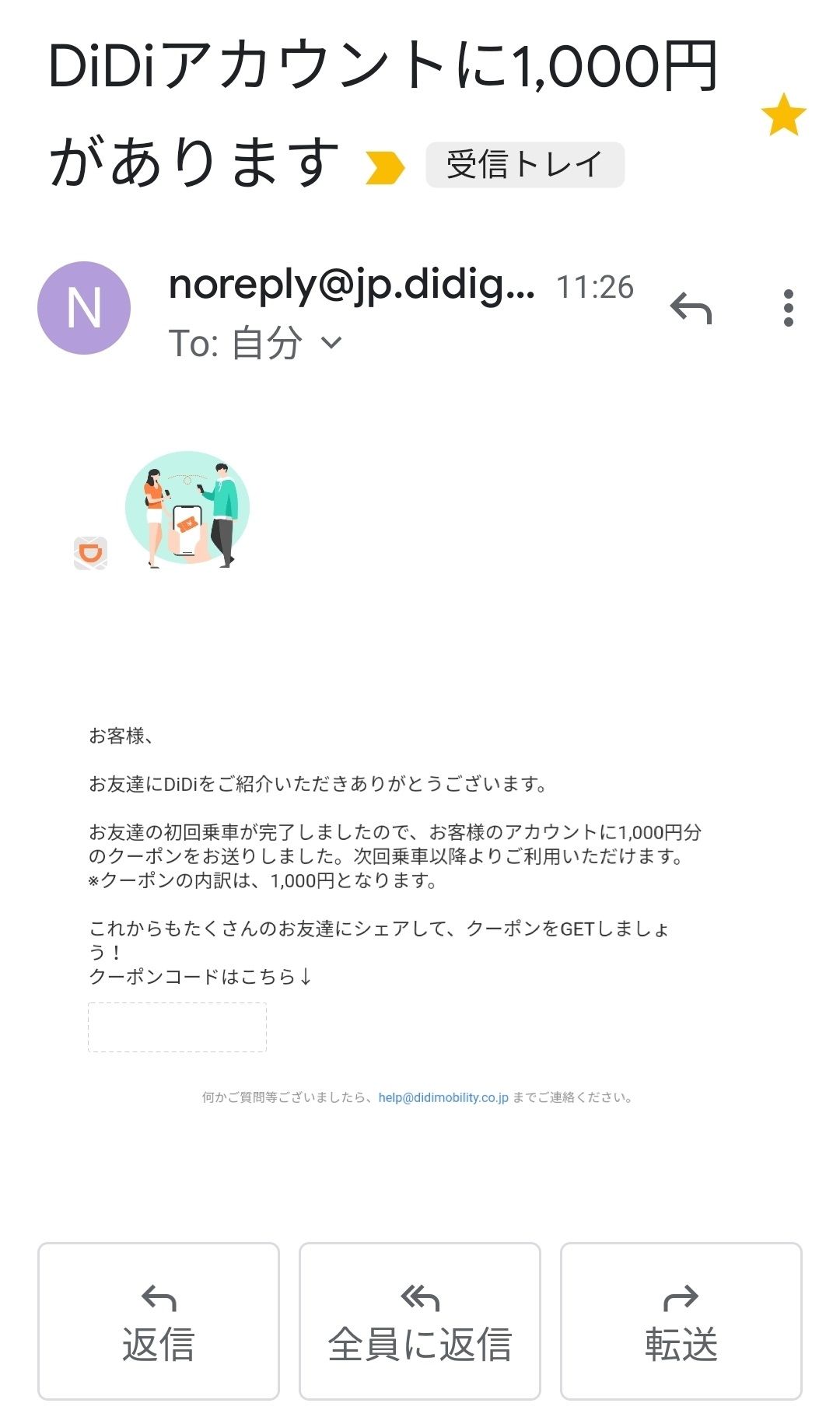Open sender avatar N
Image resolution: width=840 pixels, height=1410 pixels.
click(x=84, y=308)
